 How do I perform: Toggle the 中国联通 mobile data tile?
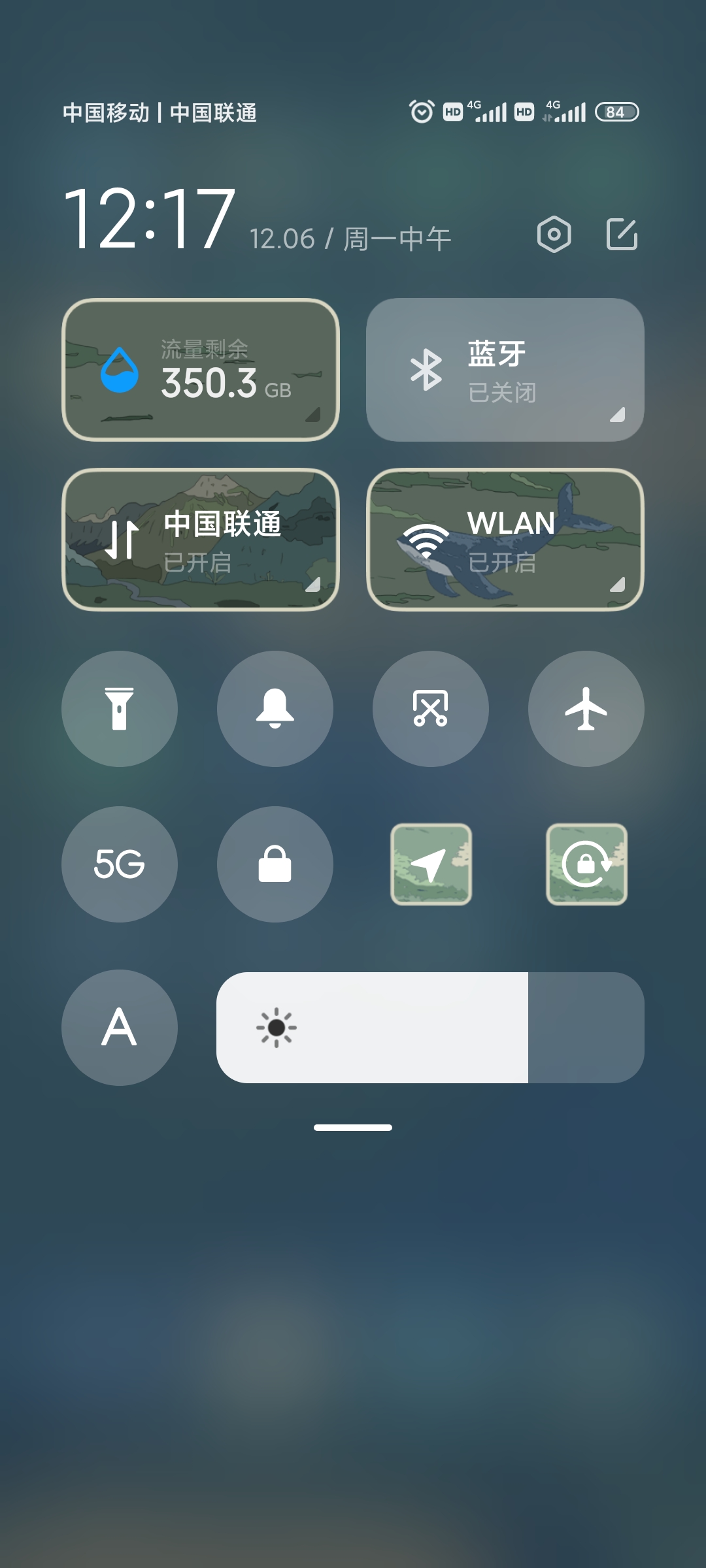tap(201, 540)
